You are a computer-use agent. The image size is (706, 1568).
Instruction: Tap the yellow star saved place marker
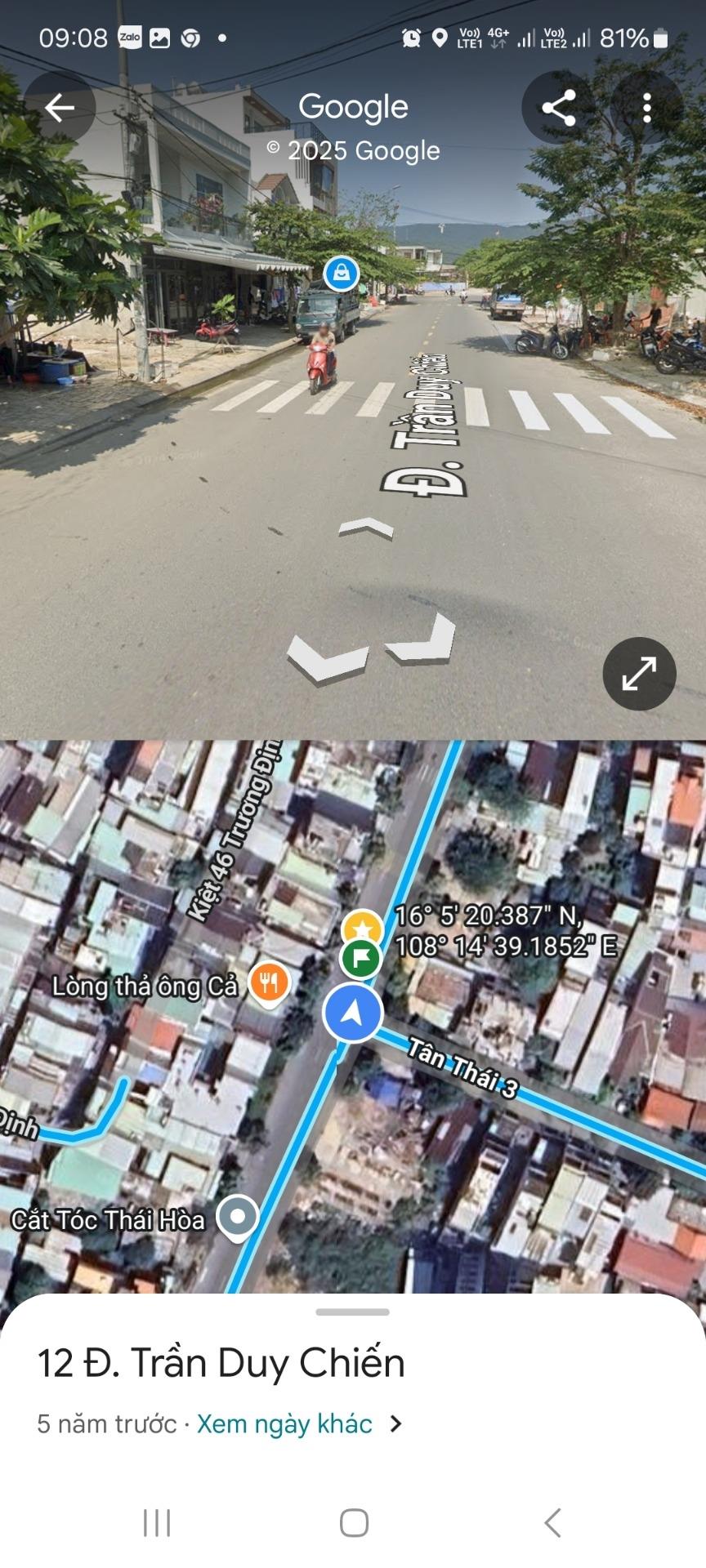(x=362, y=928)
